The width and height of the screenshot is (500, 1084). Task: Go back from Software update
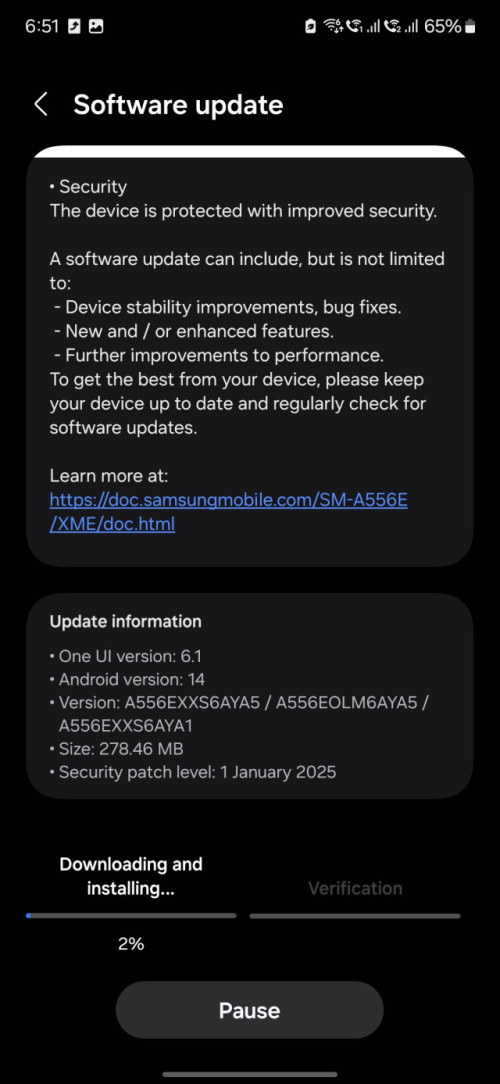41,105
